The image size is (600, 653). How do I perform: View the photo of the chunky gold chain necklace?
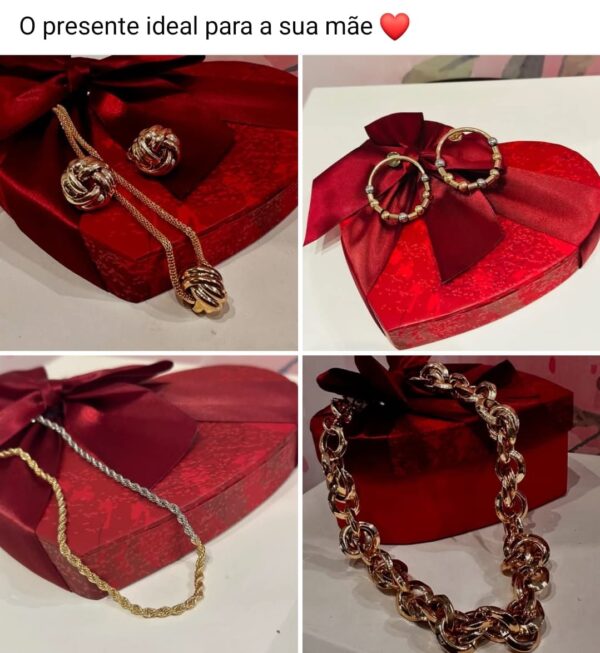[451, 504]
